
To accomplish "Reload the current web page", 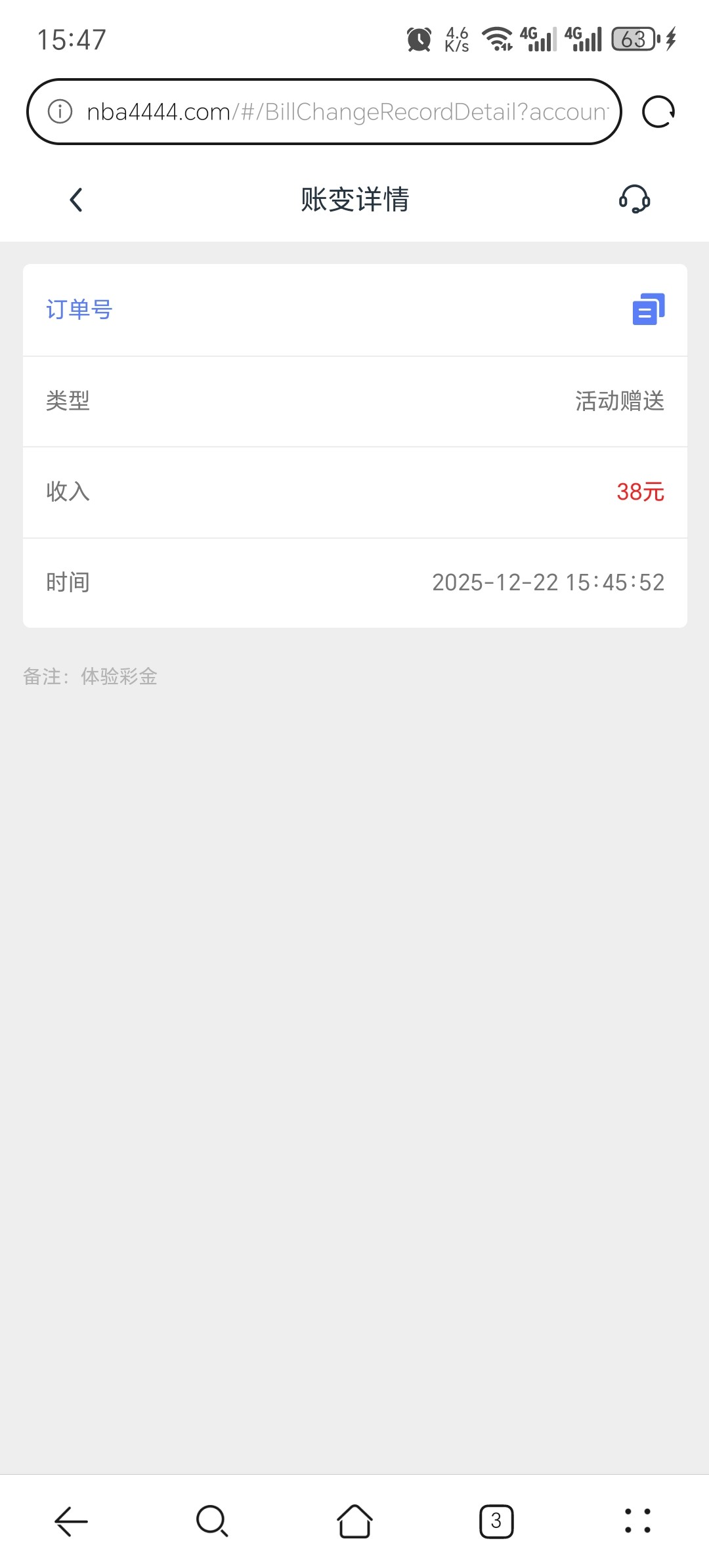I will coord(658,112).
